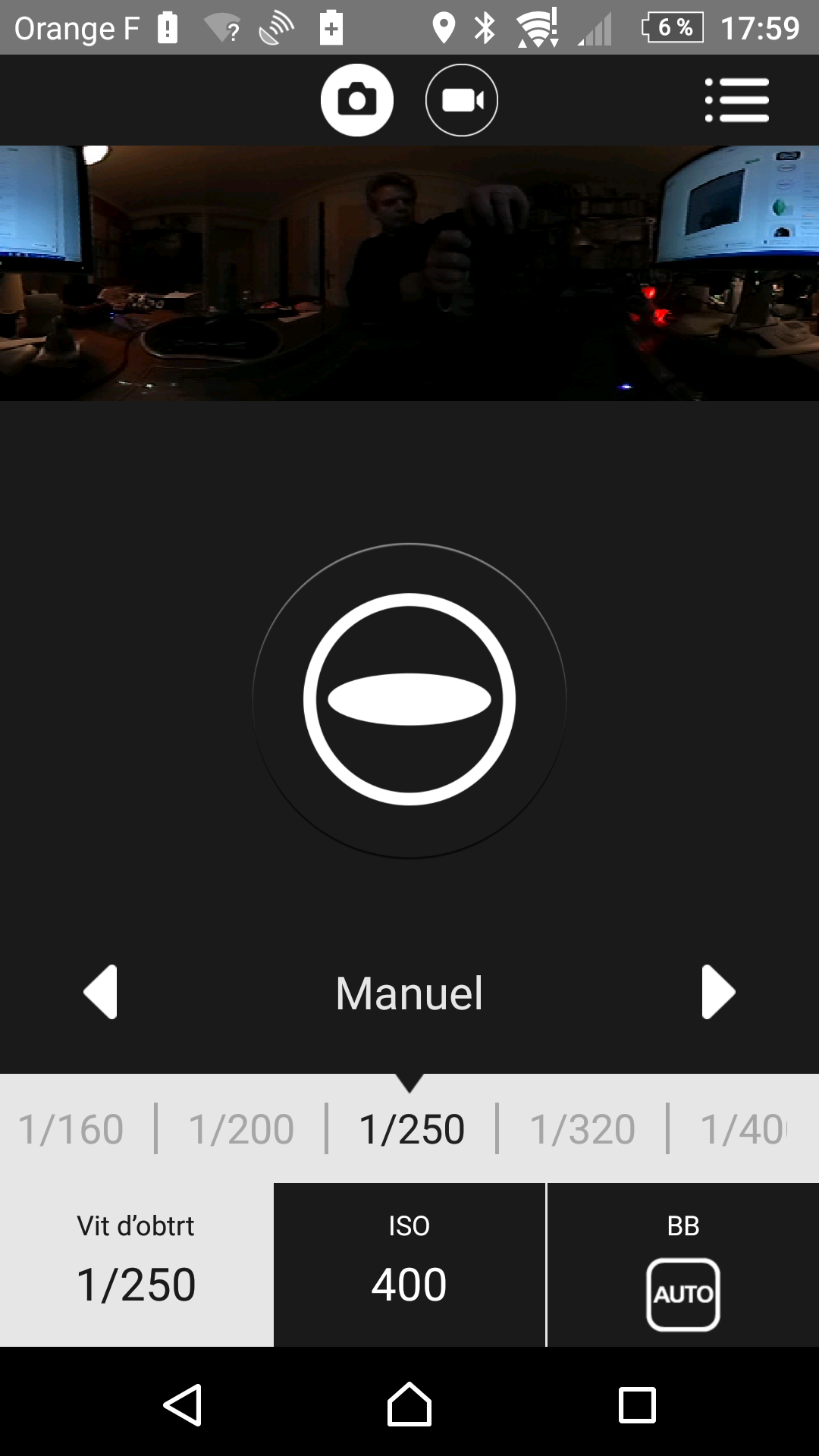
Task: Go to next shooting mode with right arrow
Action: coord(717,992)
